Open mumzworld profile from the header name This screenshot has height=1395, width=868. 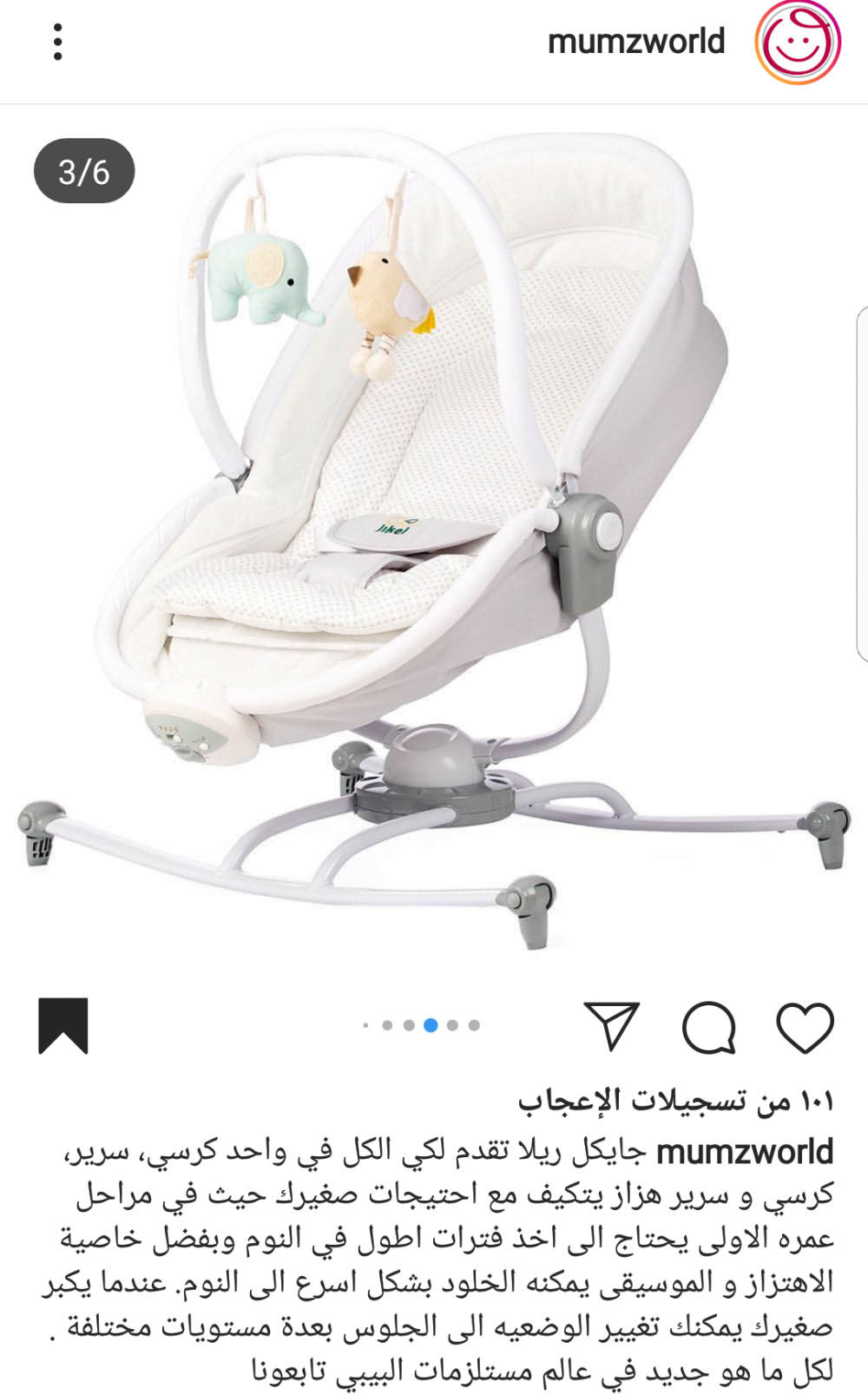(x=635, y=42)
